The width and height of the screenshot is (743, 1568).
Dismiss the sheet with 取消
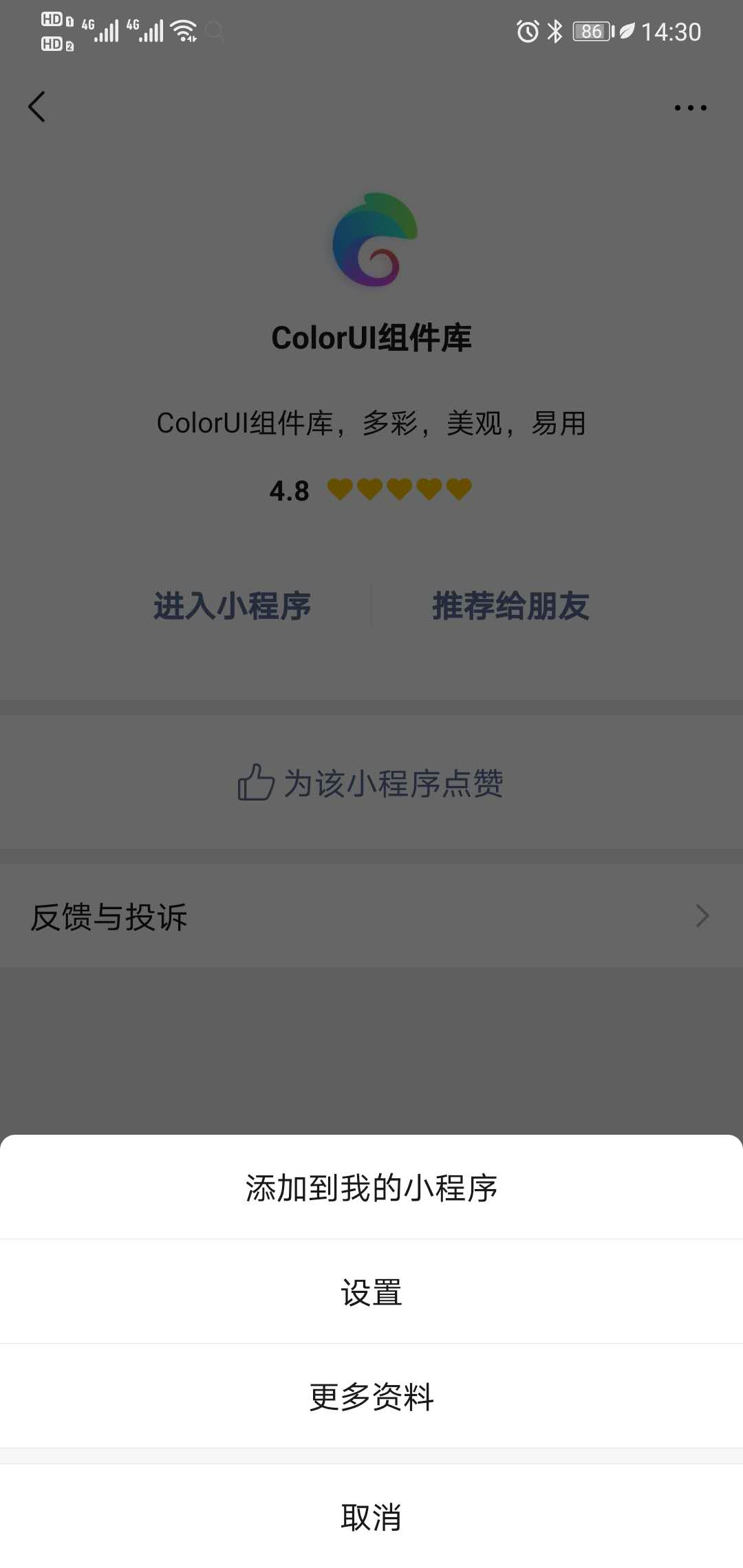[371, 1516]
